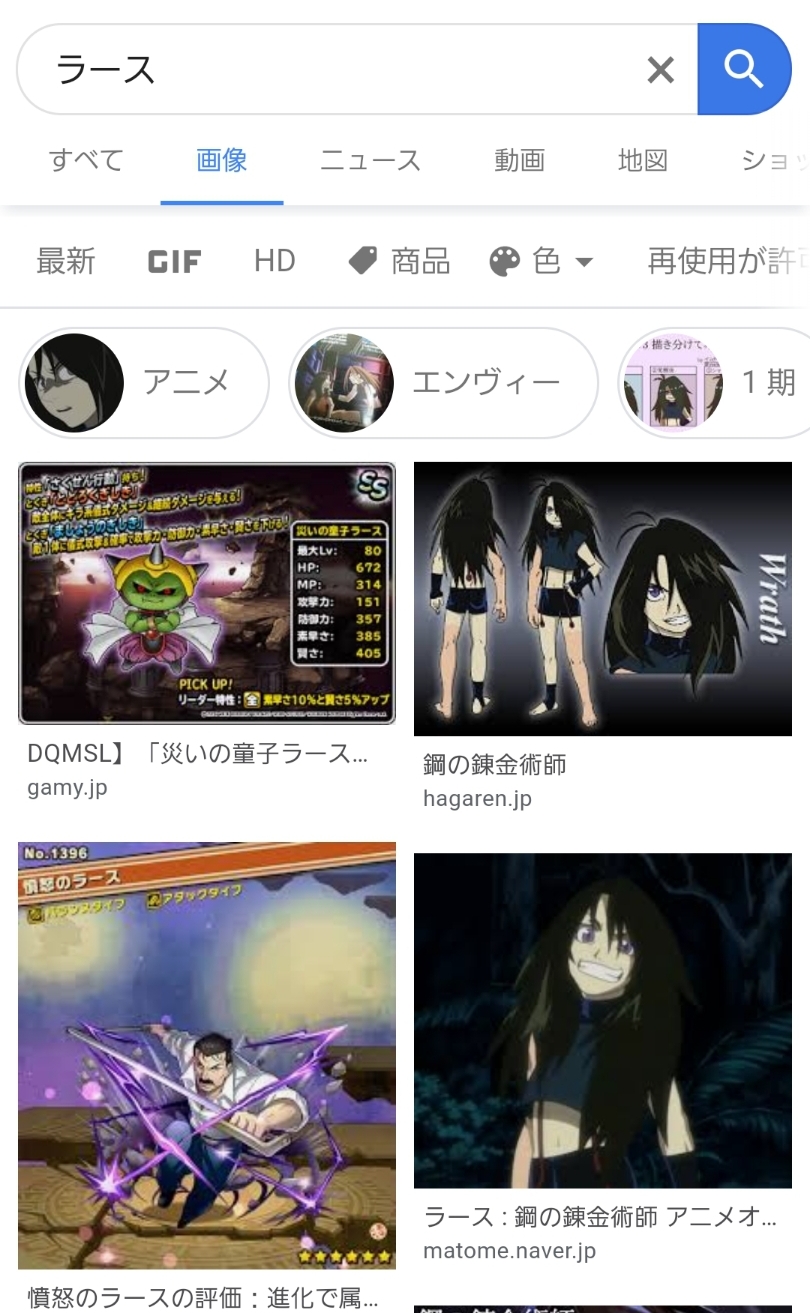Switch to the 地図 tab
Screen dimensions: 810x1313
(642, 160)
